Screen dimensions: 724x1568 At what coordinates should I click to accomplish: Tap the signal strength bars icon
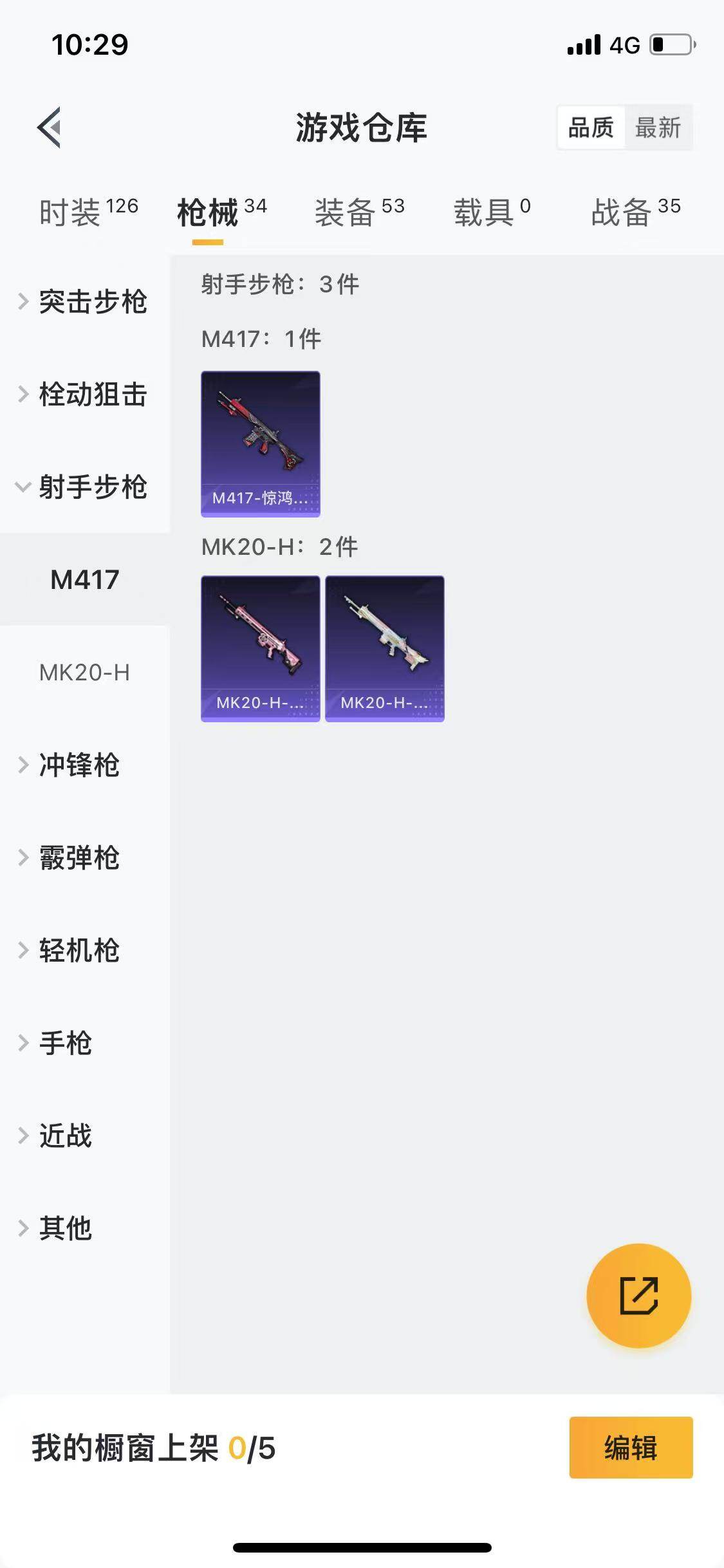[584, 44]
